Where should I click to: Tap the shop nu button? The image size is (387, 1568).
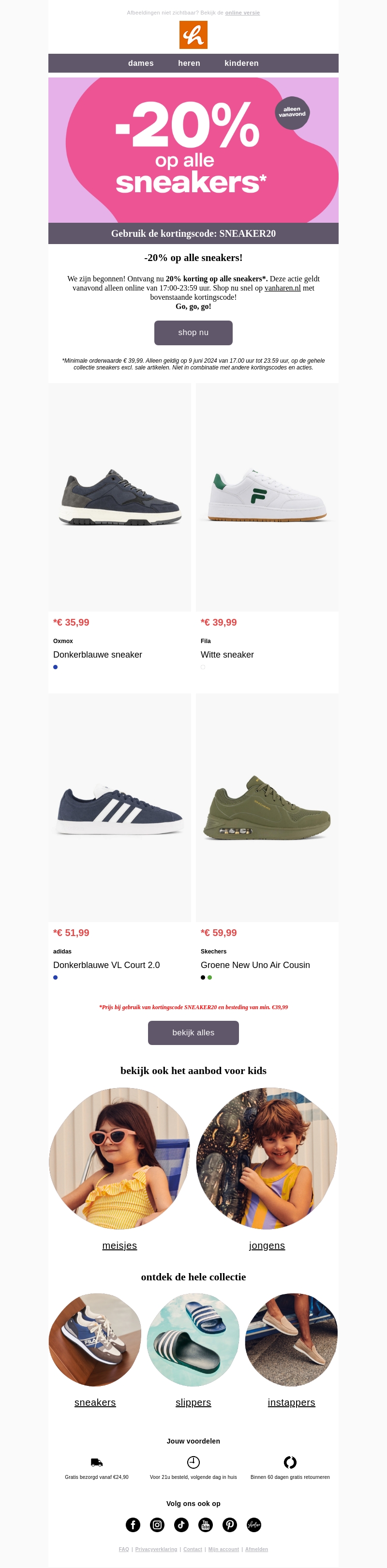(193, 332)
